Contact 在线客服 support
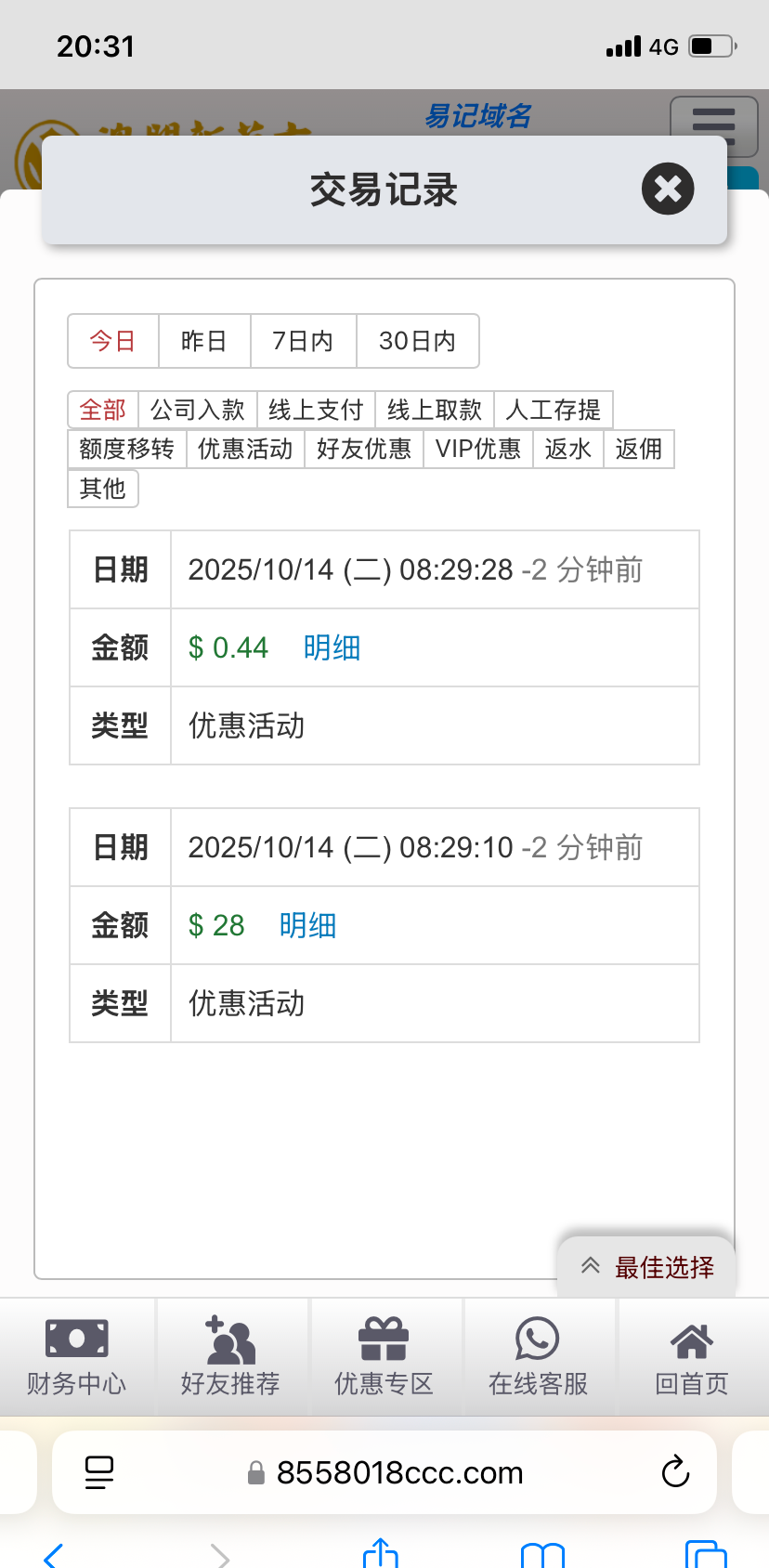This screenshot has width=769, height=1568. click(x=538, y=1357)
